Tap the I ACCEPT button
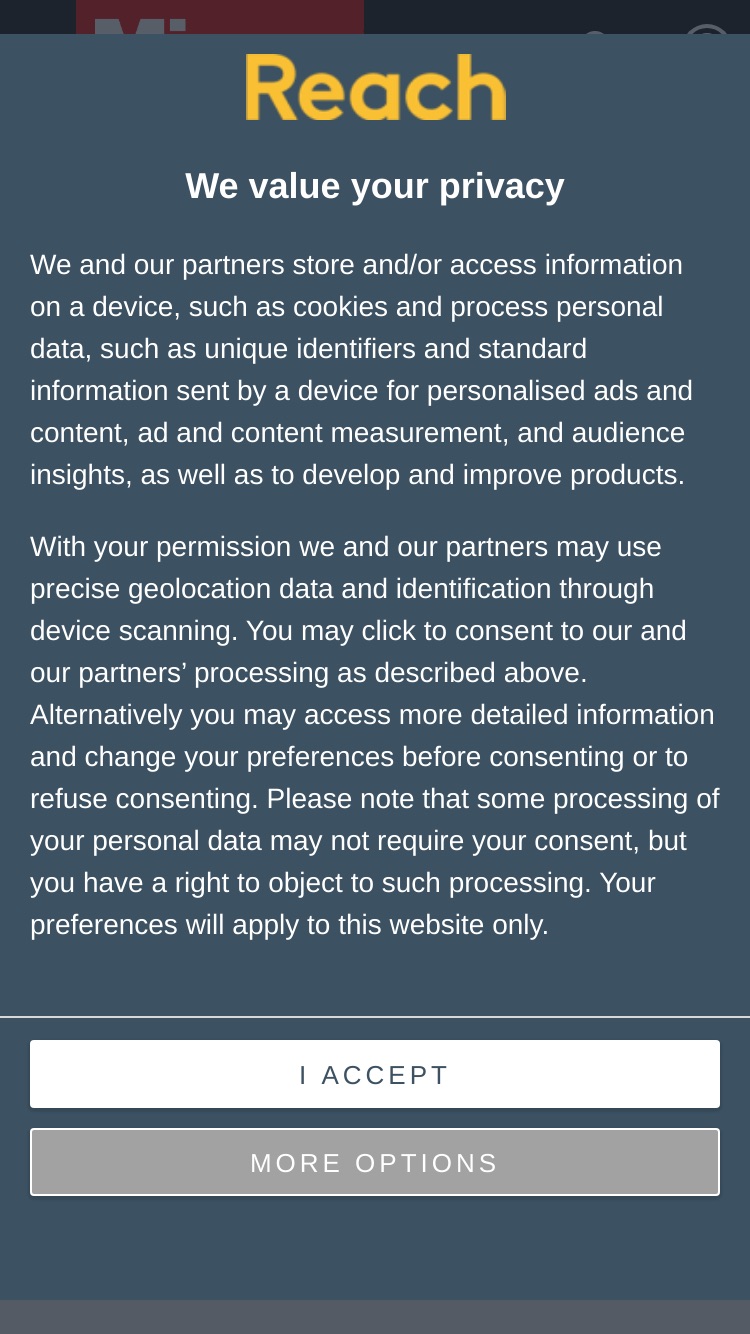The image size is (750, 1334). 375,1074
